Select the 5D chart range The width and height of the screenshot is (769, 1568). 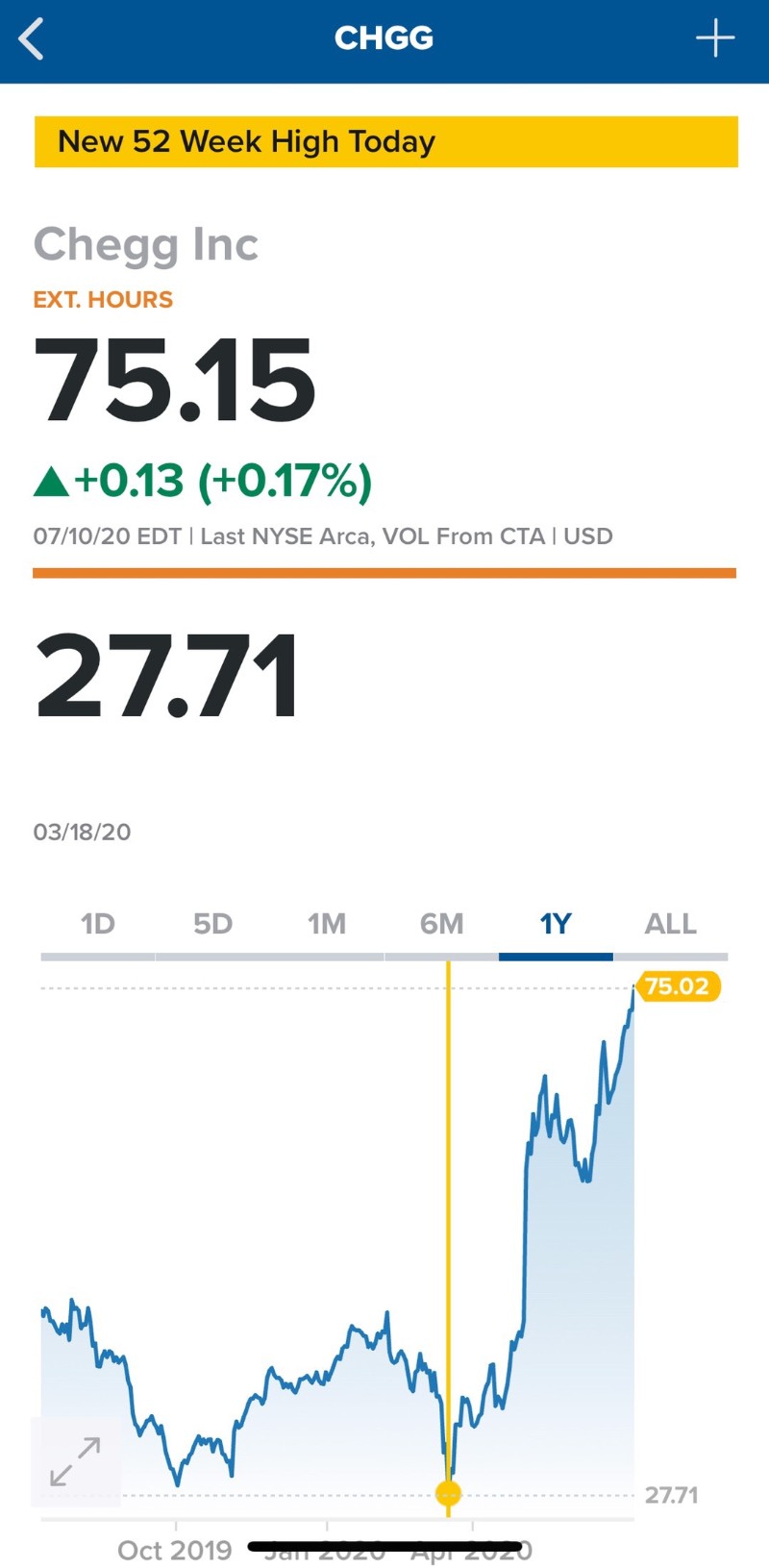coord(212,924)
